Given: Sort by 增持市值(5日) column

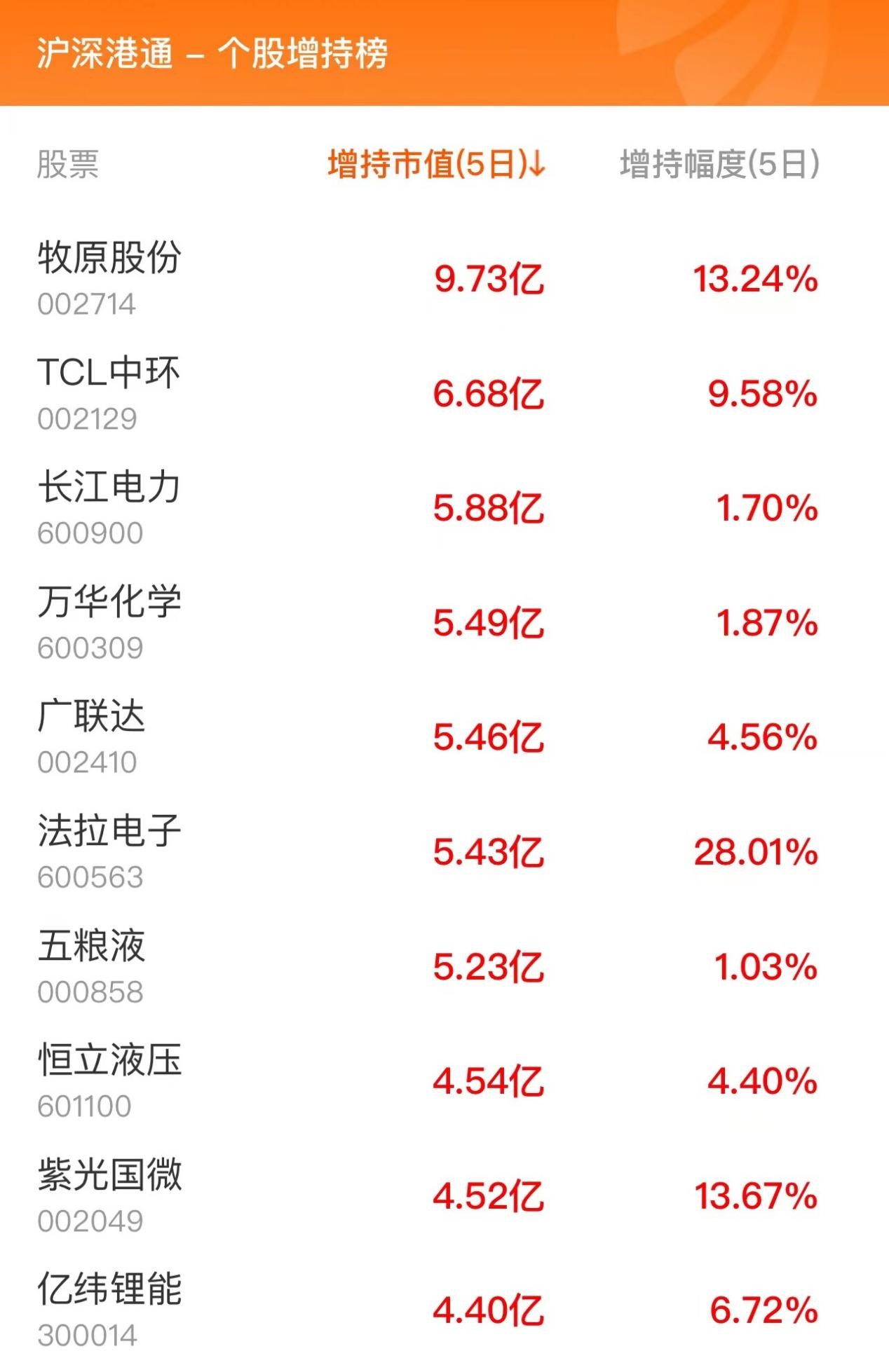Looking at the screenshot, I should [x=435, y=165].
